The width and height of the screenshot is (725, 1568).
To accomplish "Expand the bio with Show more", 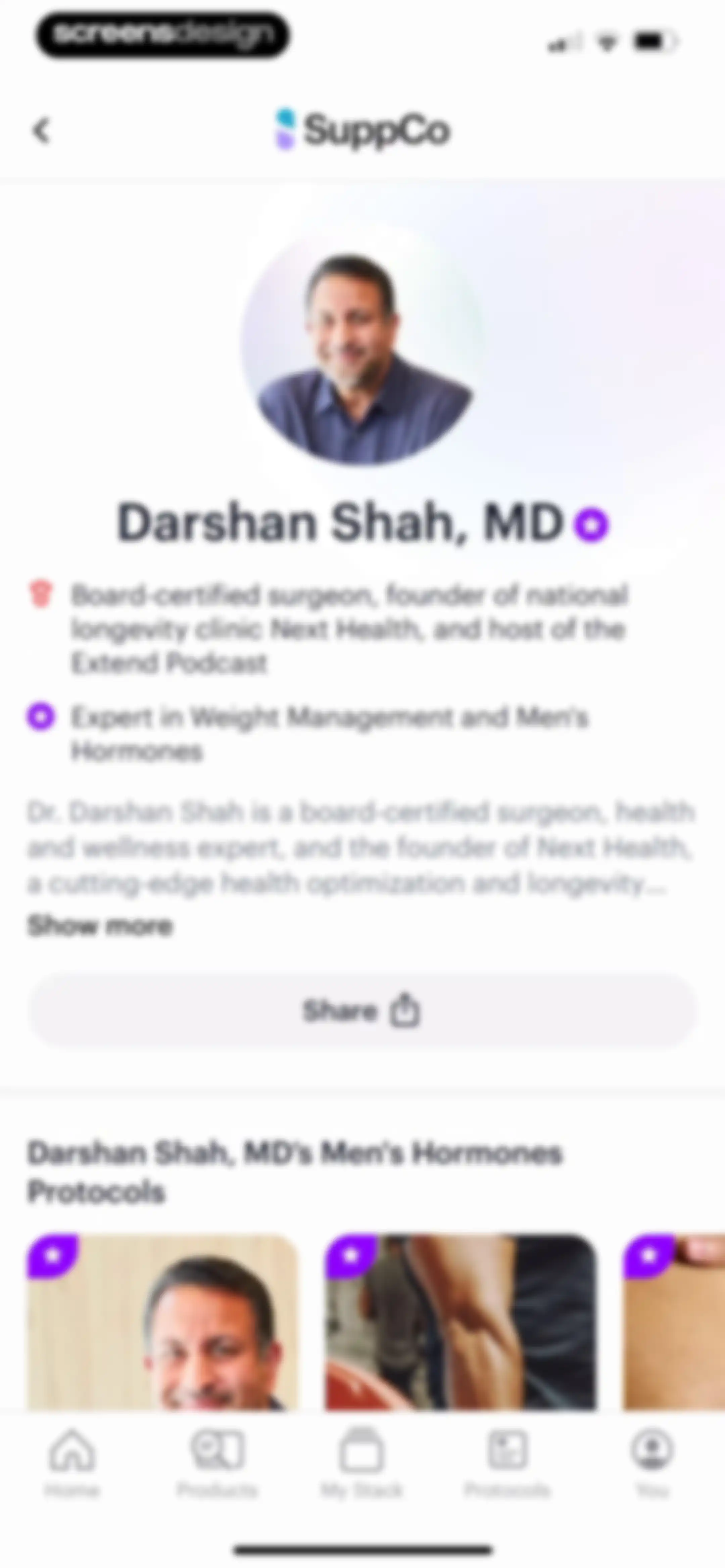I will (100, 925).
